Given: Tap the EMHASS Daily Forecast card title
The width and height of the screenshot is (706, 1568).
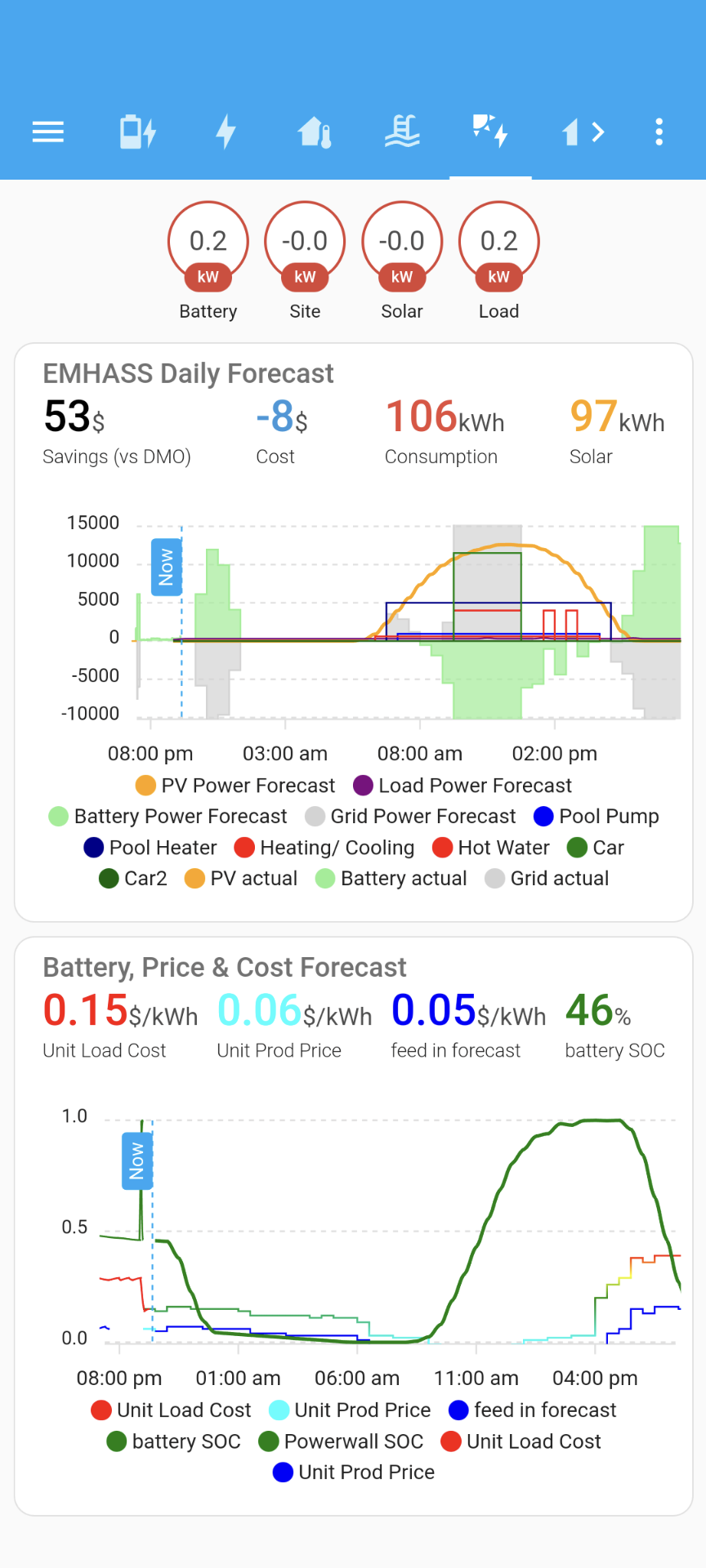Looking at the screenshot, I should coord(188,372).
